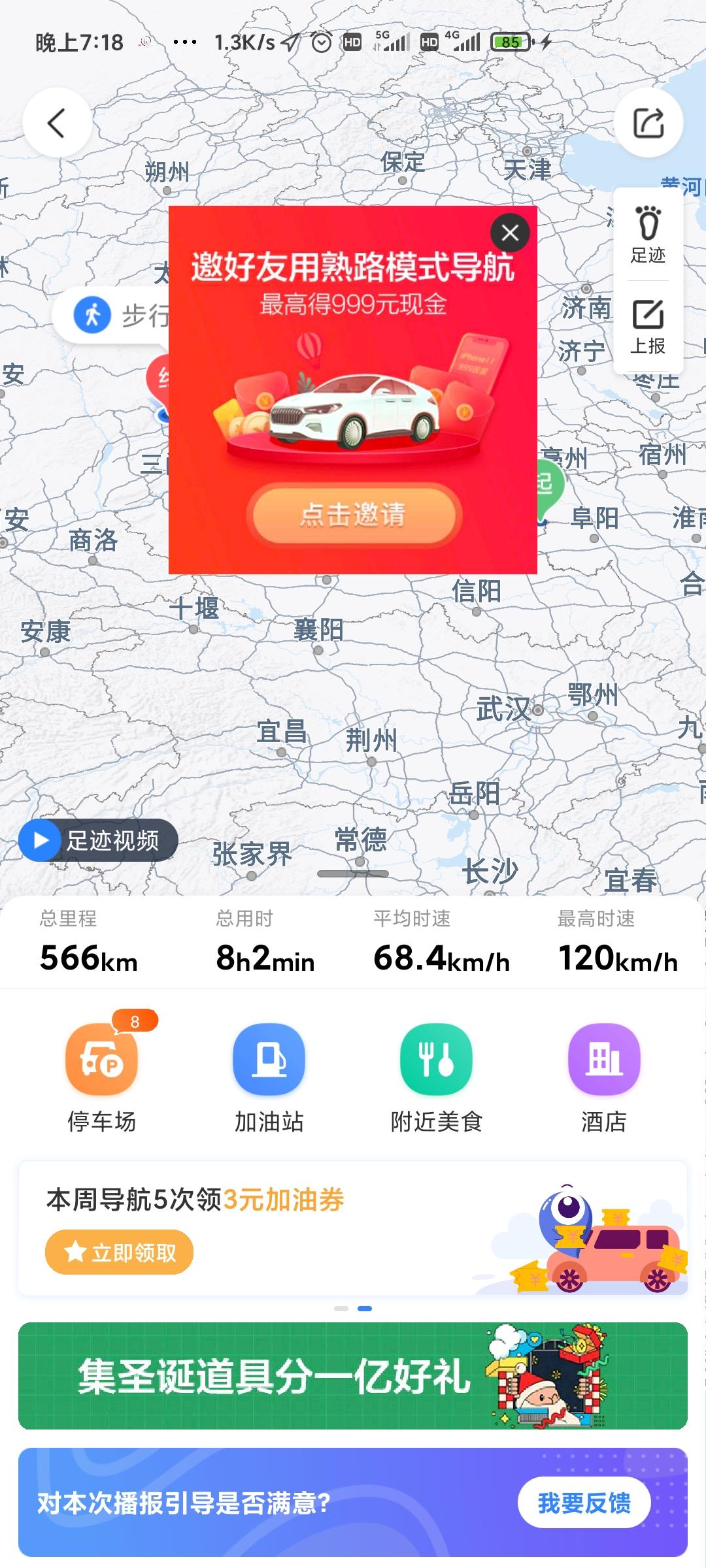
Task: Go back using the top-left arrow
Action: click(57, 122)
